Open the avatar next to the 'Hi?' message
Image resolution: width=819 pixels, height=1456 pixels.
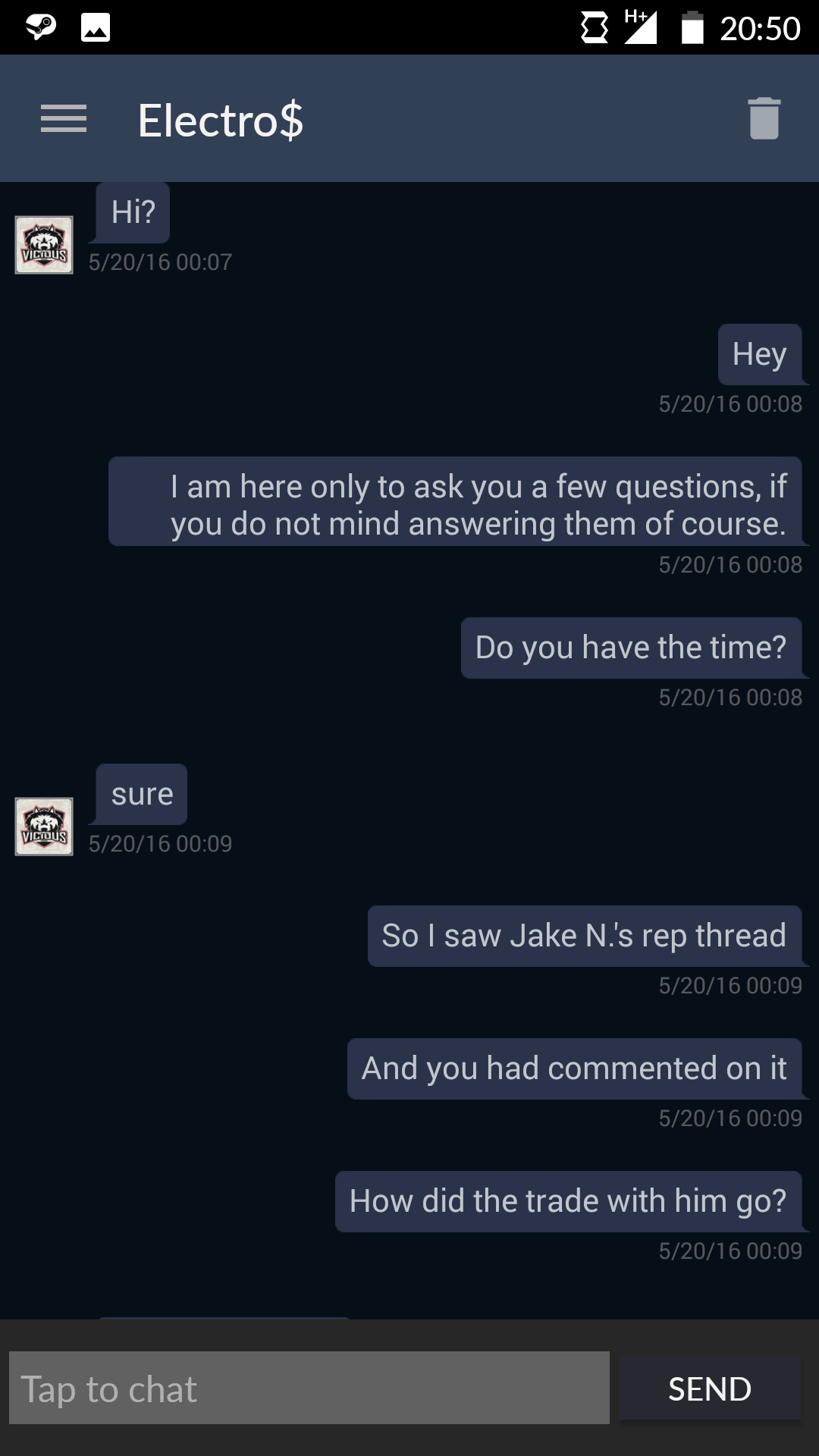tap(44, 245)
